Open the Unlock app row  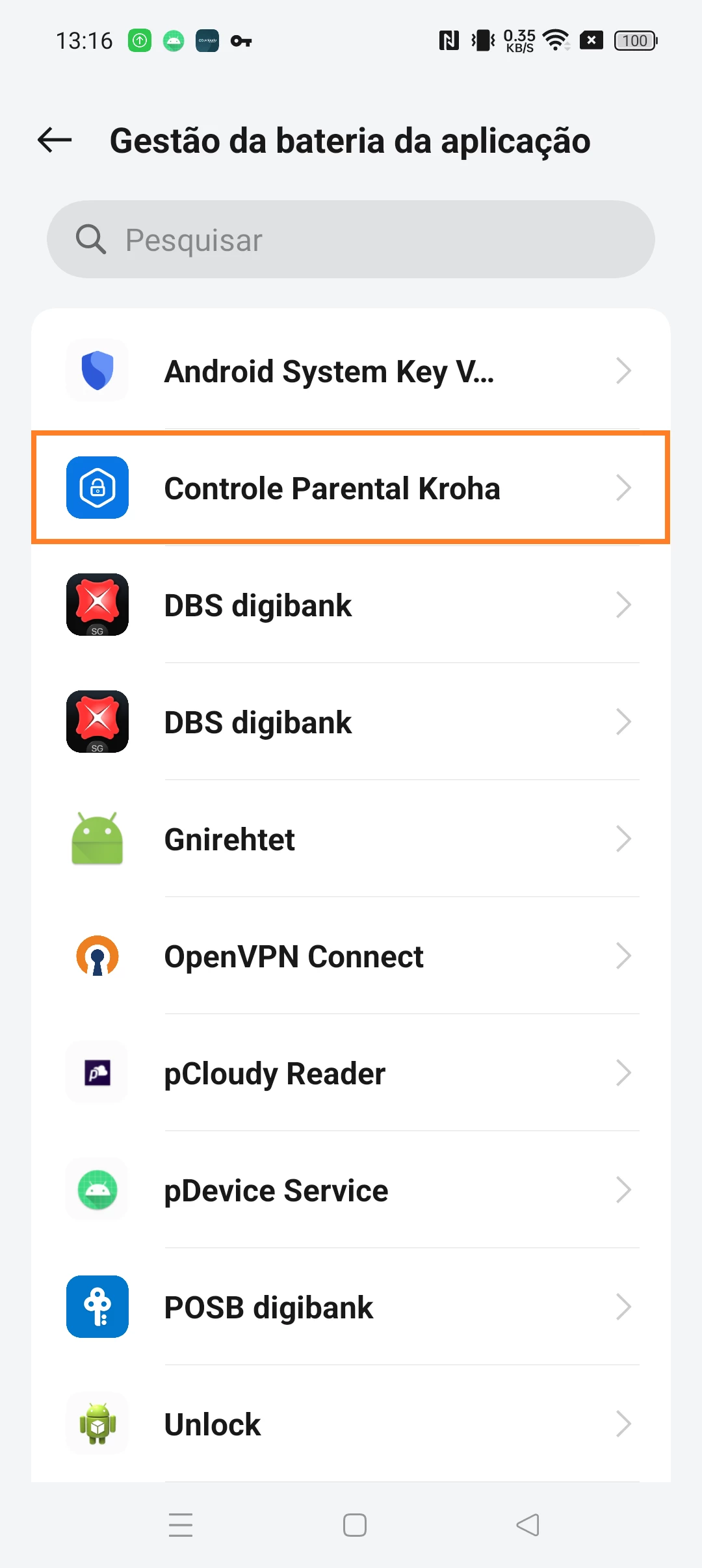(x=351, y=1424)
